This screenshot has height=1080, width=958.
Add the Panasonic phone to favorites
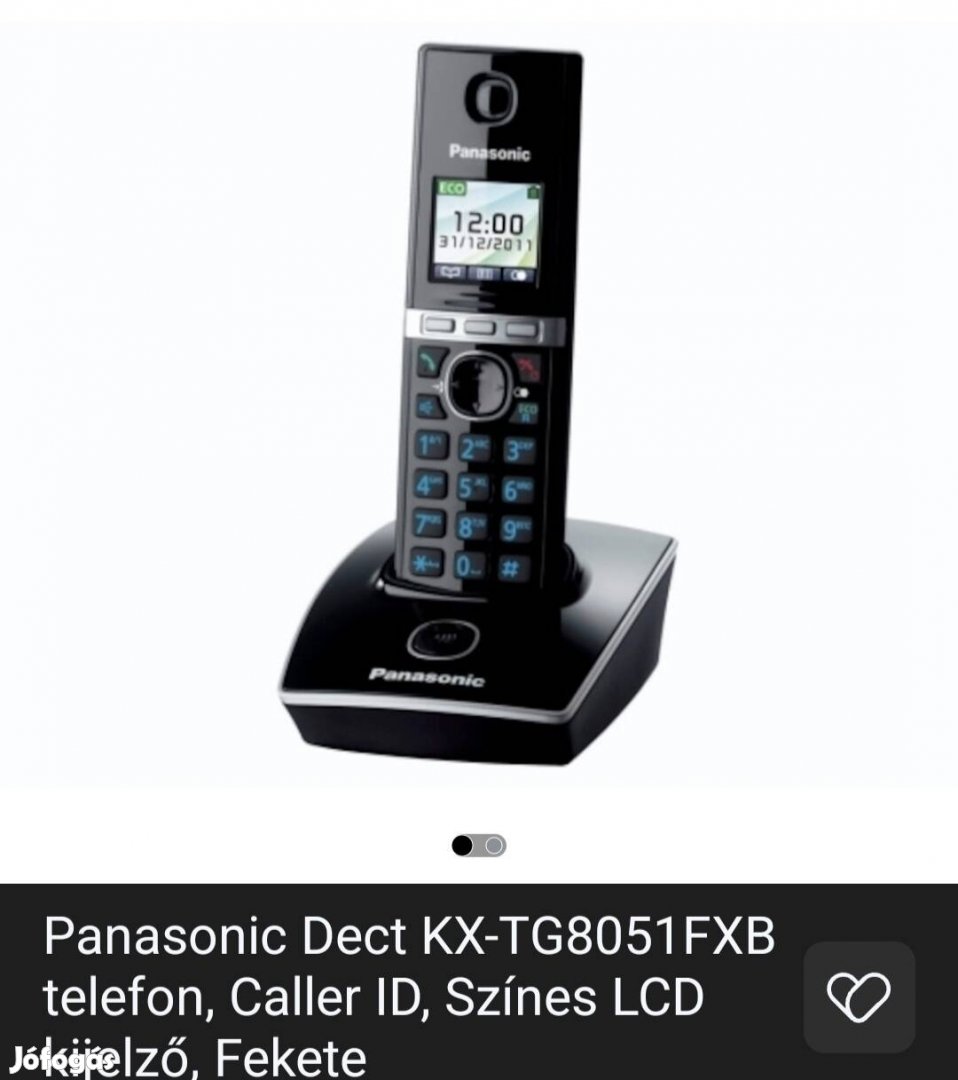(859, 996)
